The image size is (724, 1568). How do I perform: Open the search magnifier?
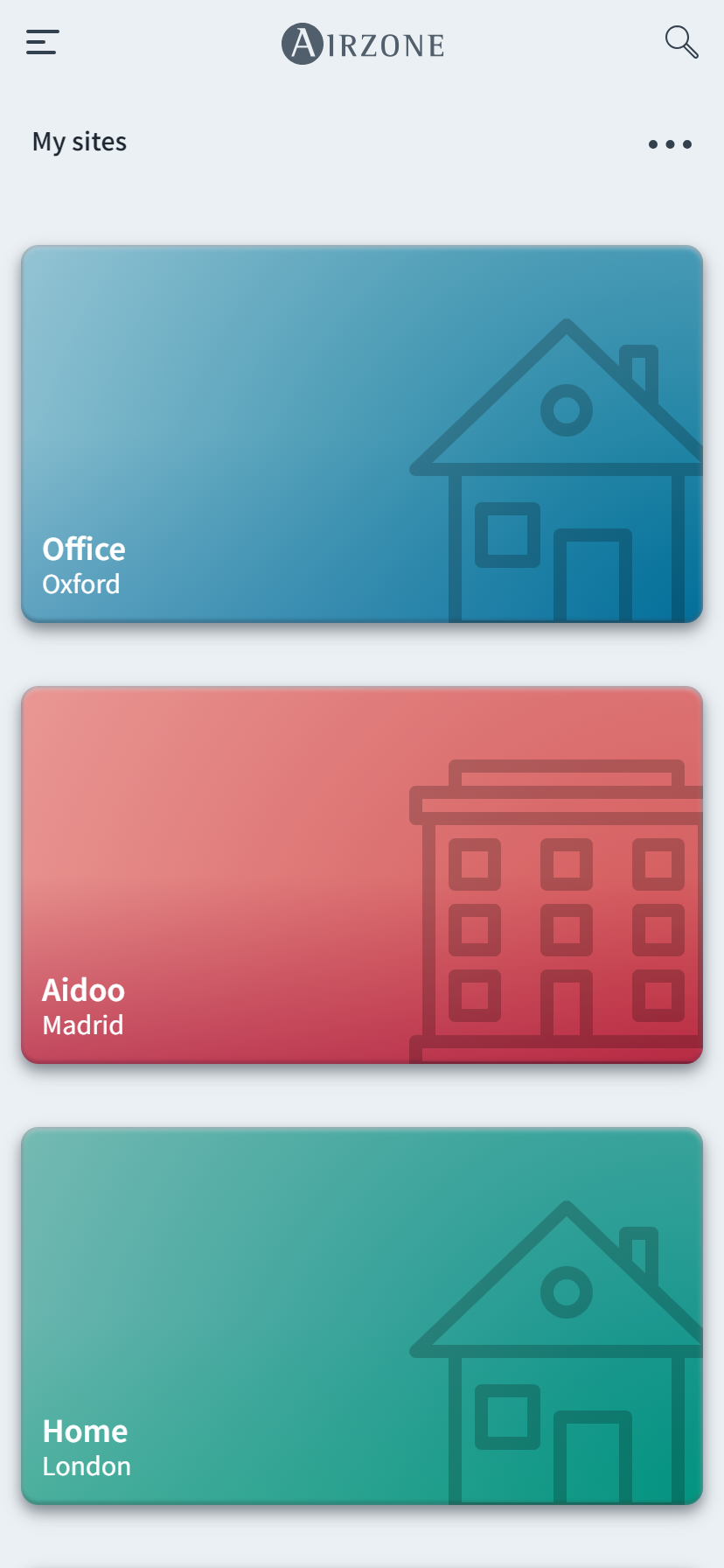[681, 42]
